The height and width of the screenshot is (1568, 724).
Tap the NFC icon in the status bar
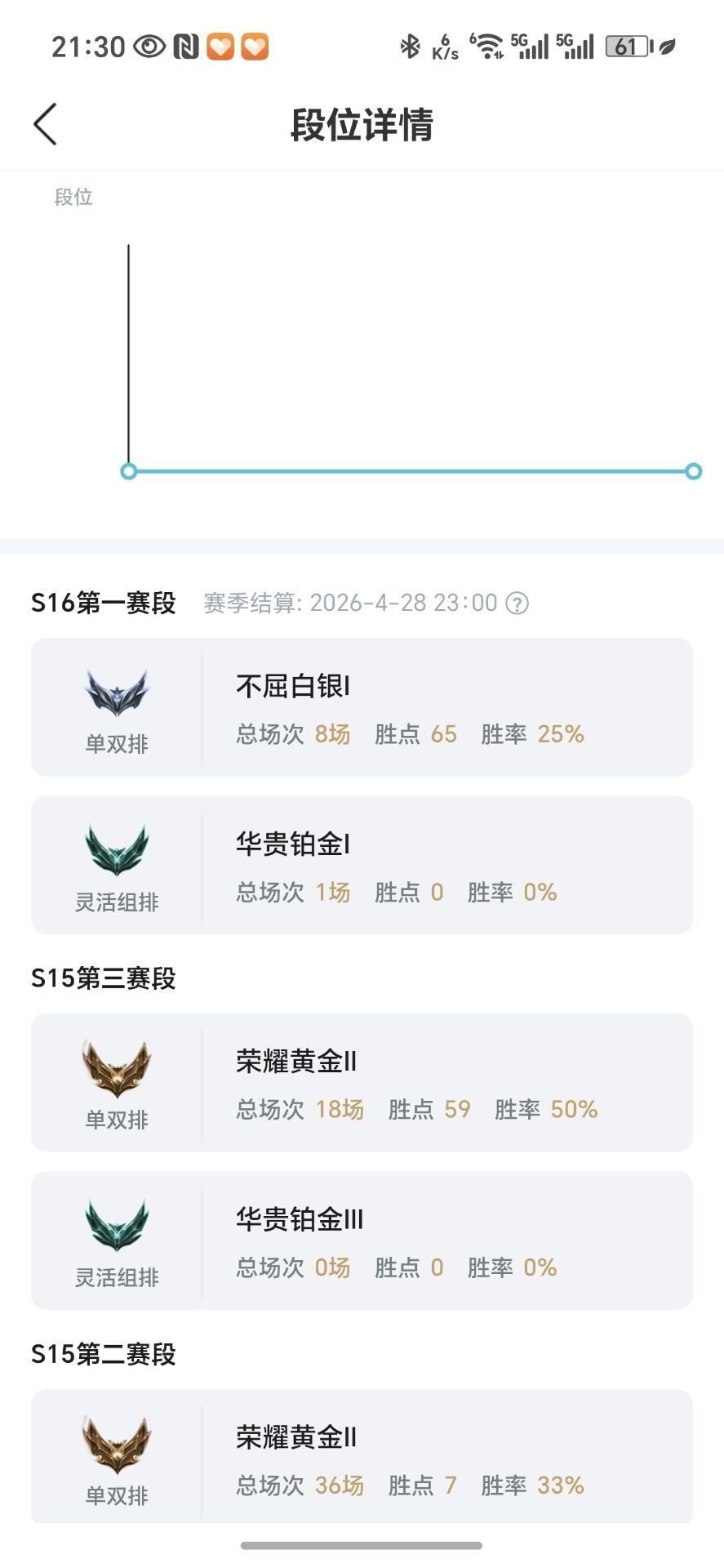(x=186, y=47)
